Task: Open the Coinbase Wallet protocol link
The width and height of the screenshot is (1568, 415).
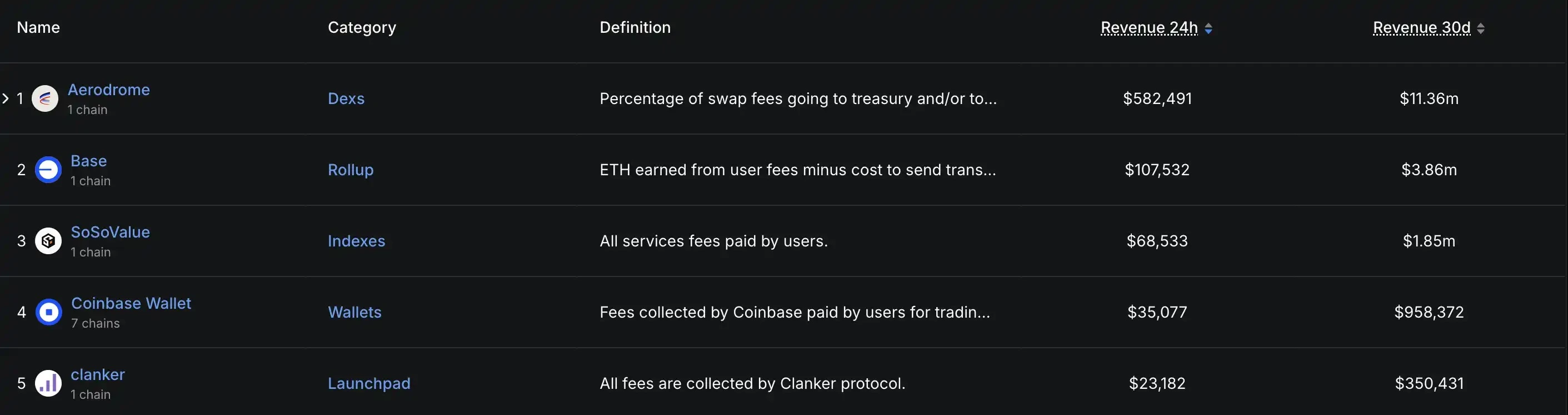Action: point(131,304)
